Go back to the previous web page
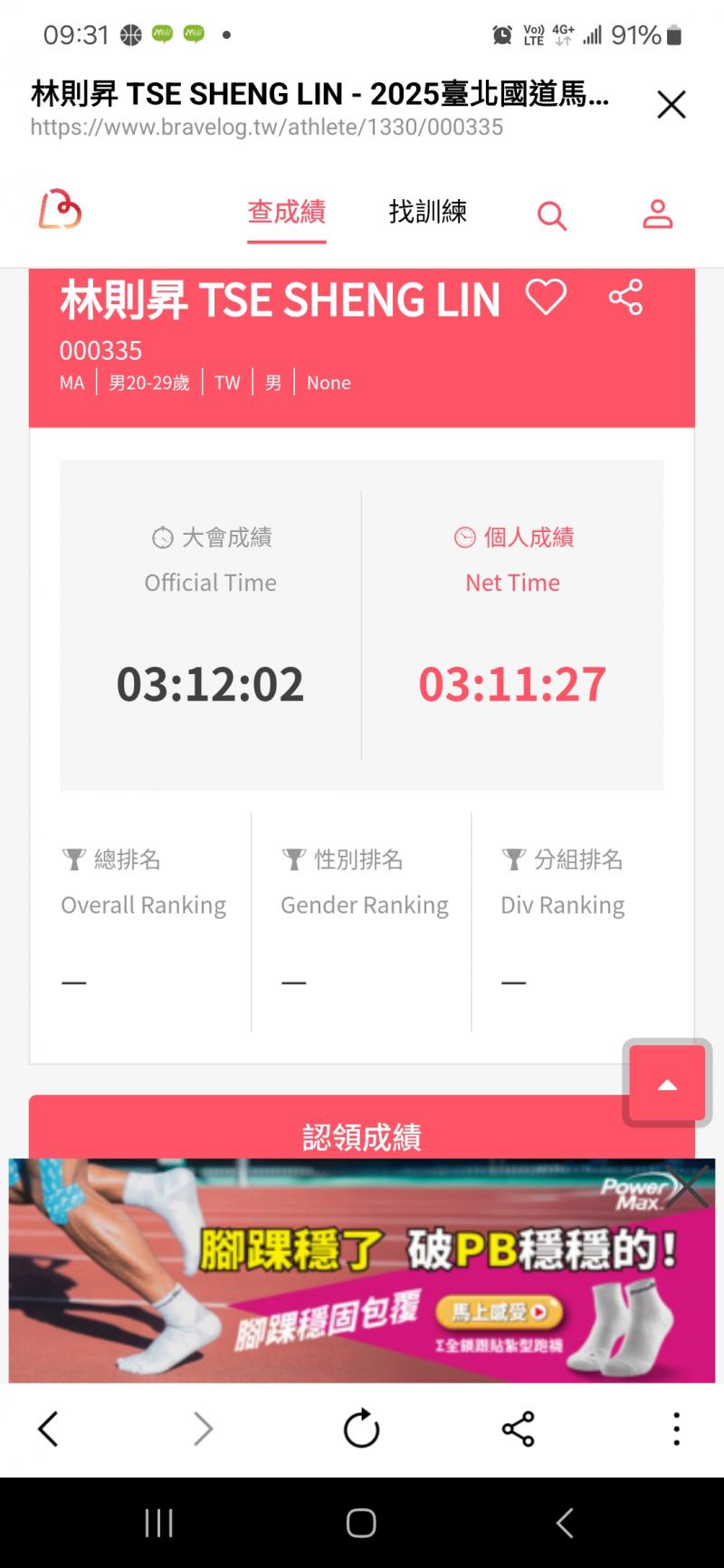 [48, 1430]
